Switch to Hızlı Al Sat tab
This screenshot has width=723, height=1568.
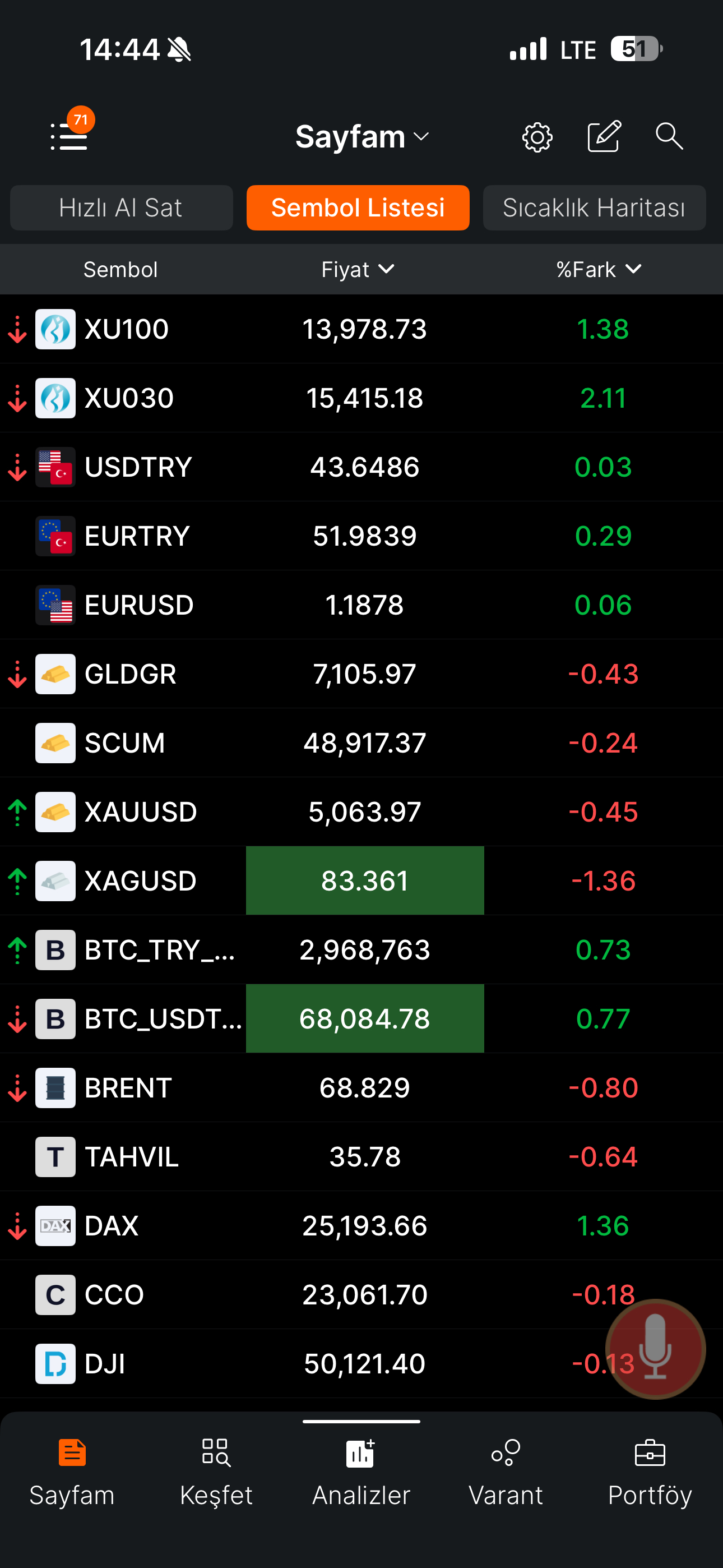tap(121, 207)
